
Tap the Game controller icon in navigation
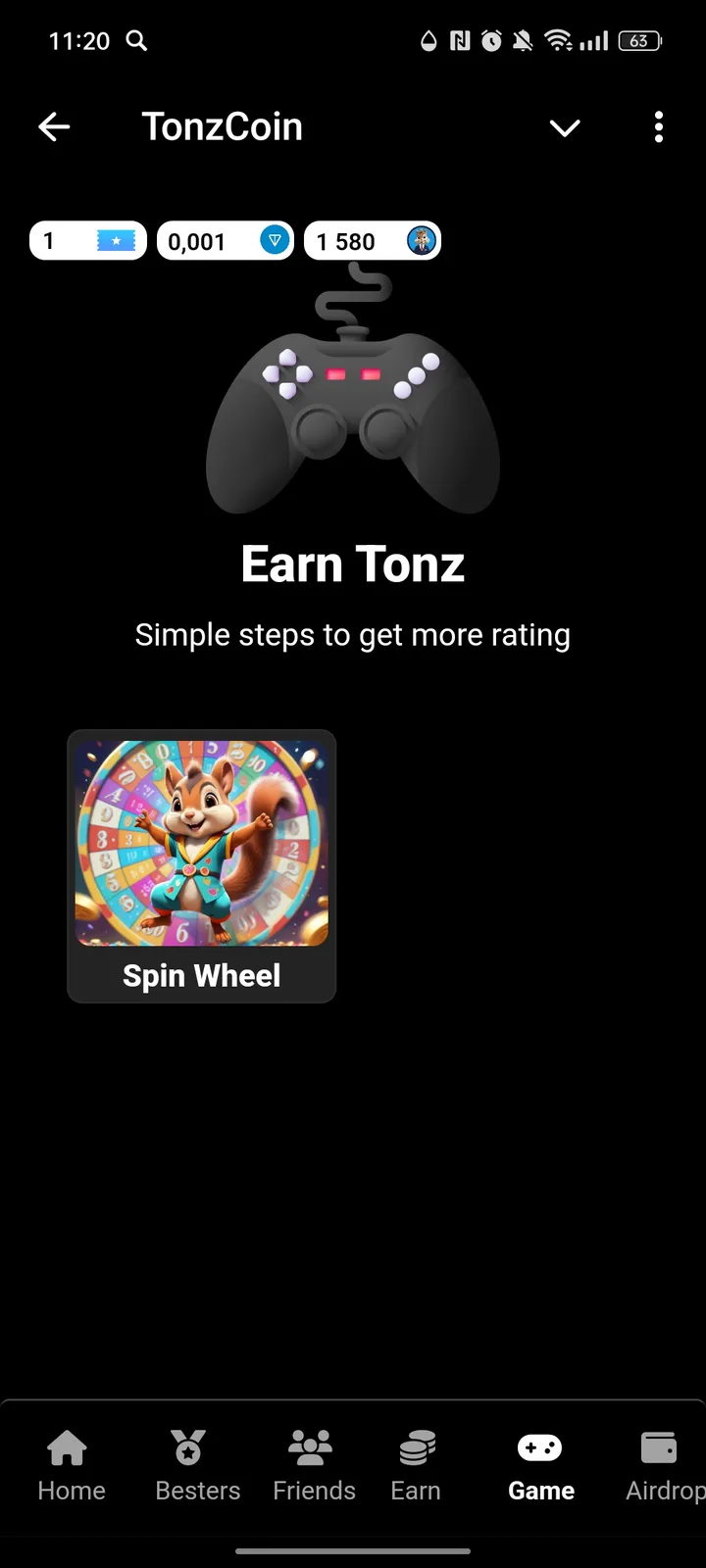click(x=540, y=1445)
